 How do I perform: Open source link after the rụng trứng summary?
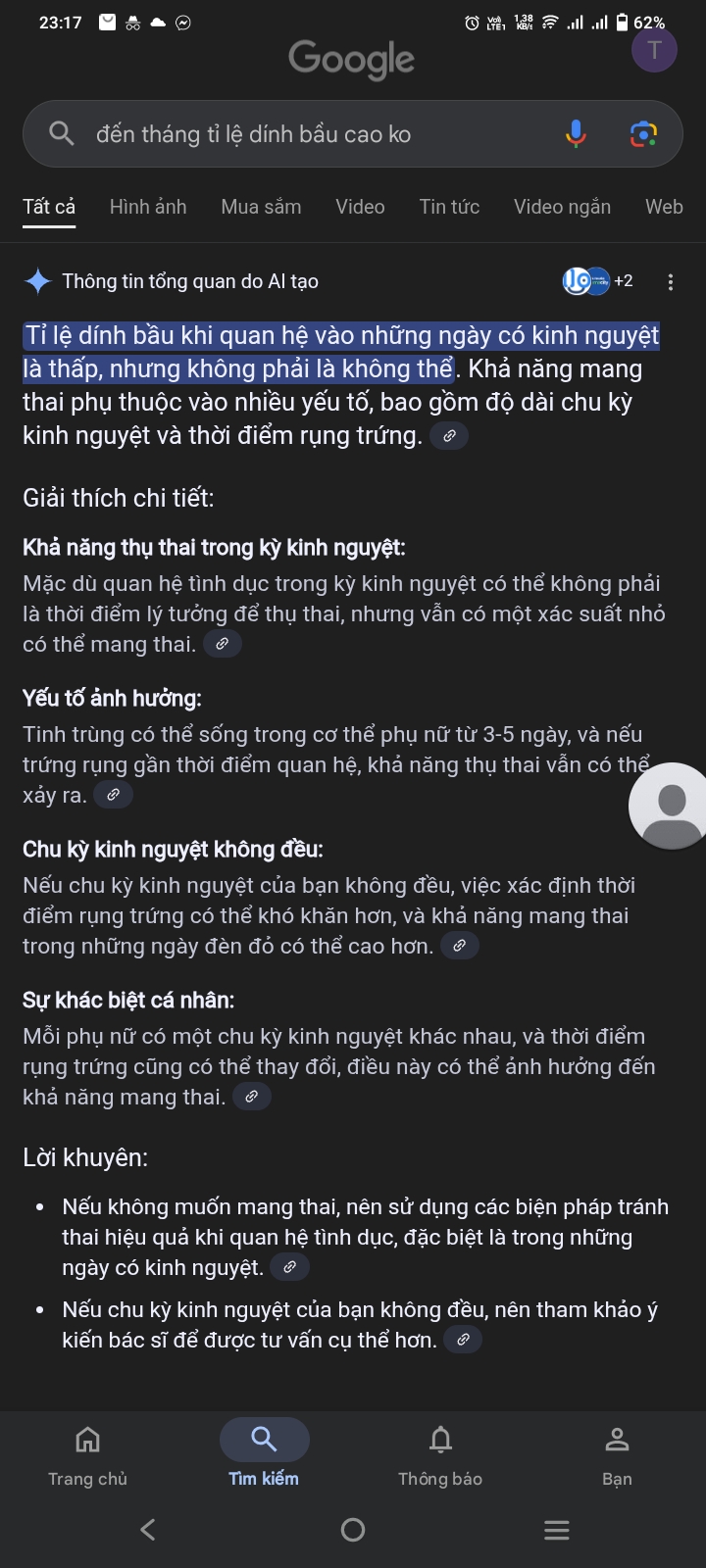pos(449,436)
